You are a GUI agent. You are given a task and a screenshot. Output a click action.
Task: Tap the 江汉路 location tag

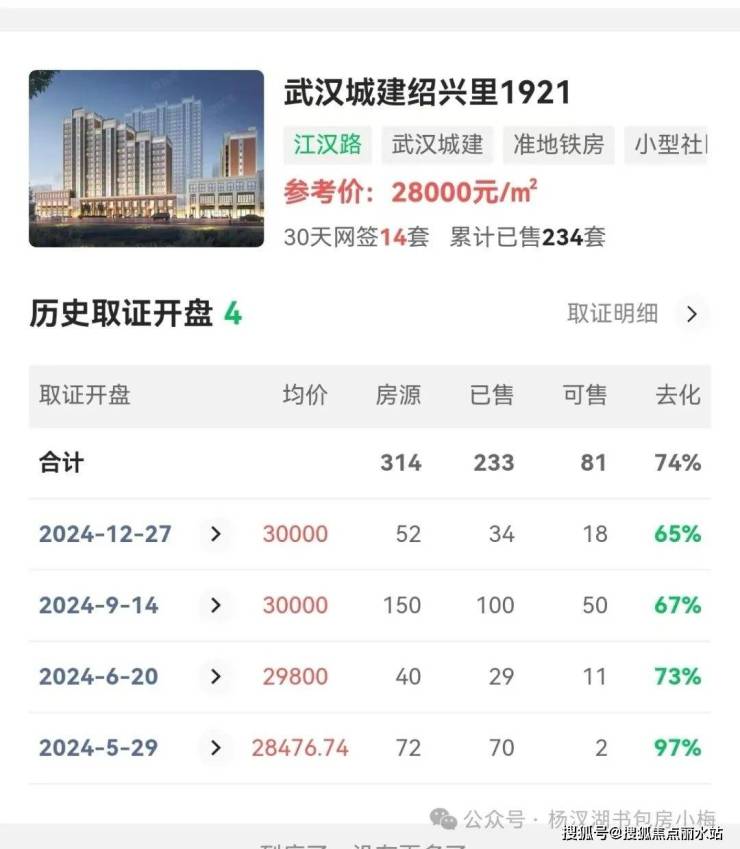click(328, 144)
